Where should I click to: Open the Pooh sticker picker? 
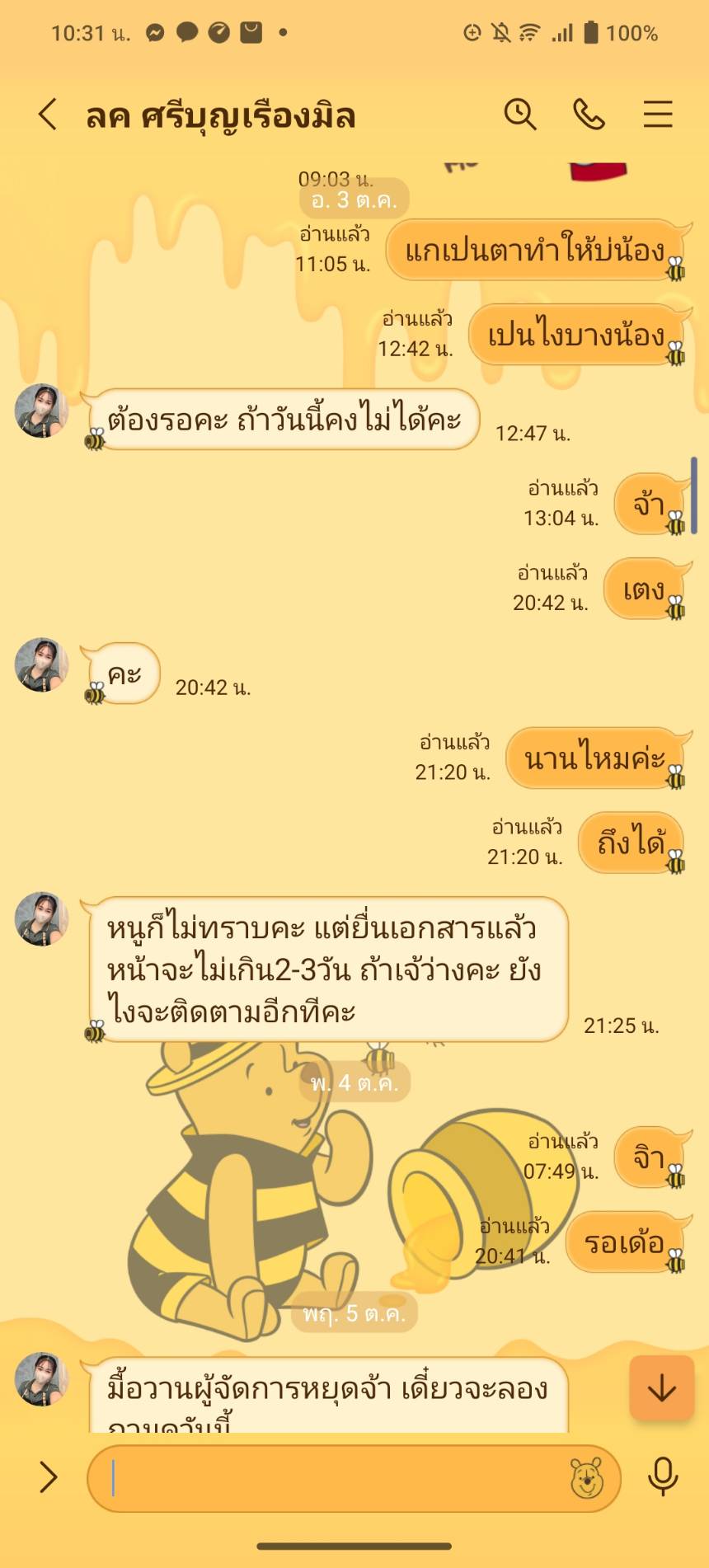click(587, 1478)
